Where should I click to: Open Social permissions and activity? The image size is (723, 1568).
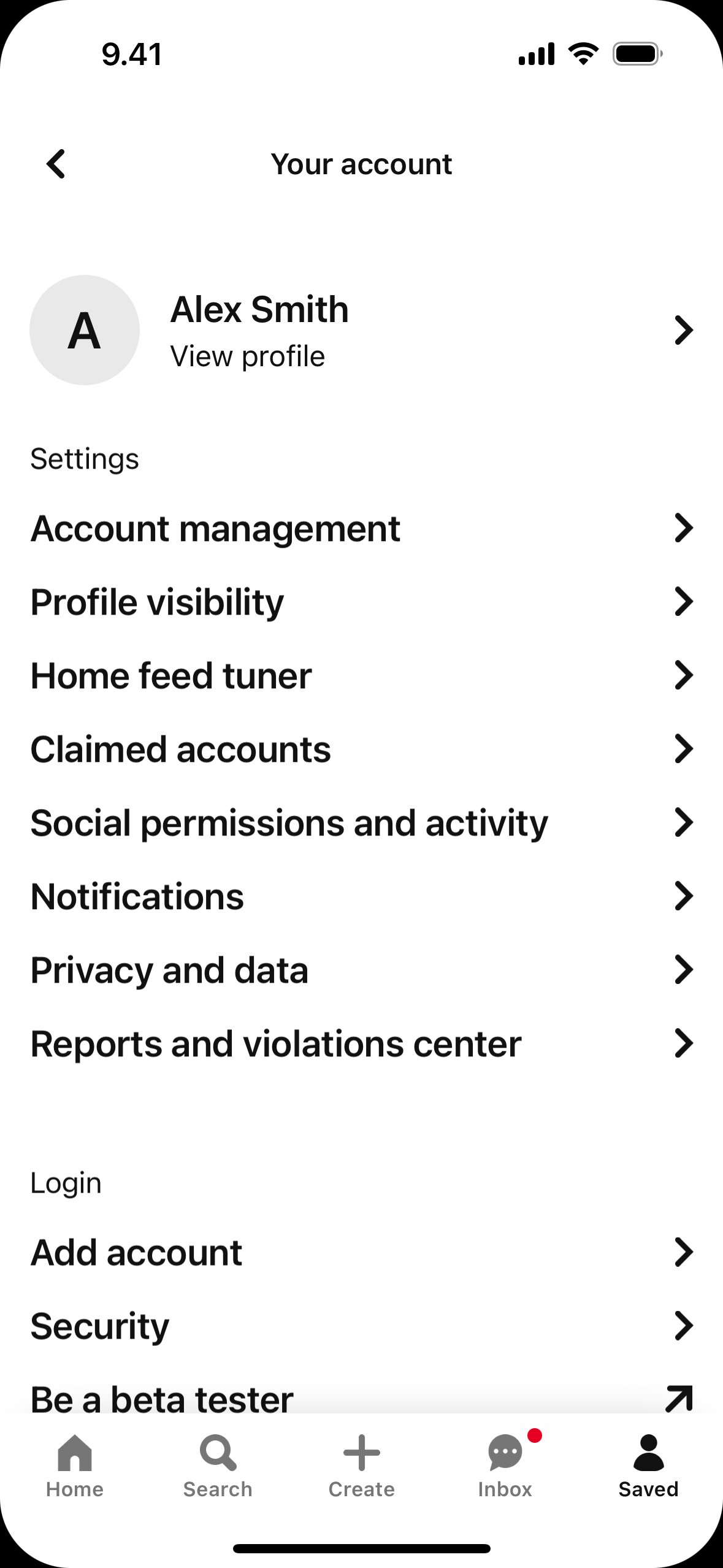point(361,823)
